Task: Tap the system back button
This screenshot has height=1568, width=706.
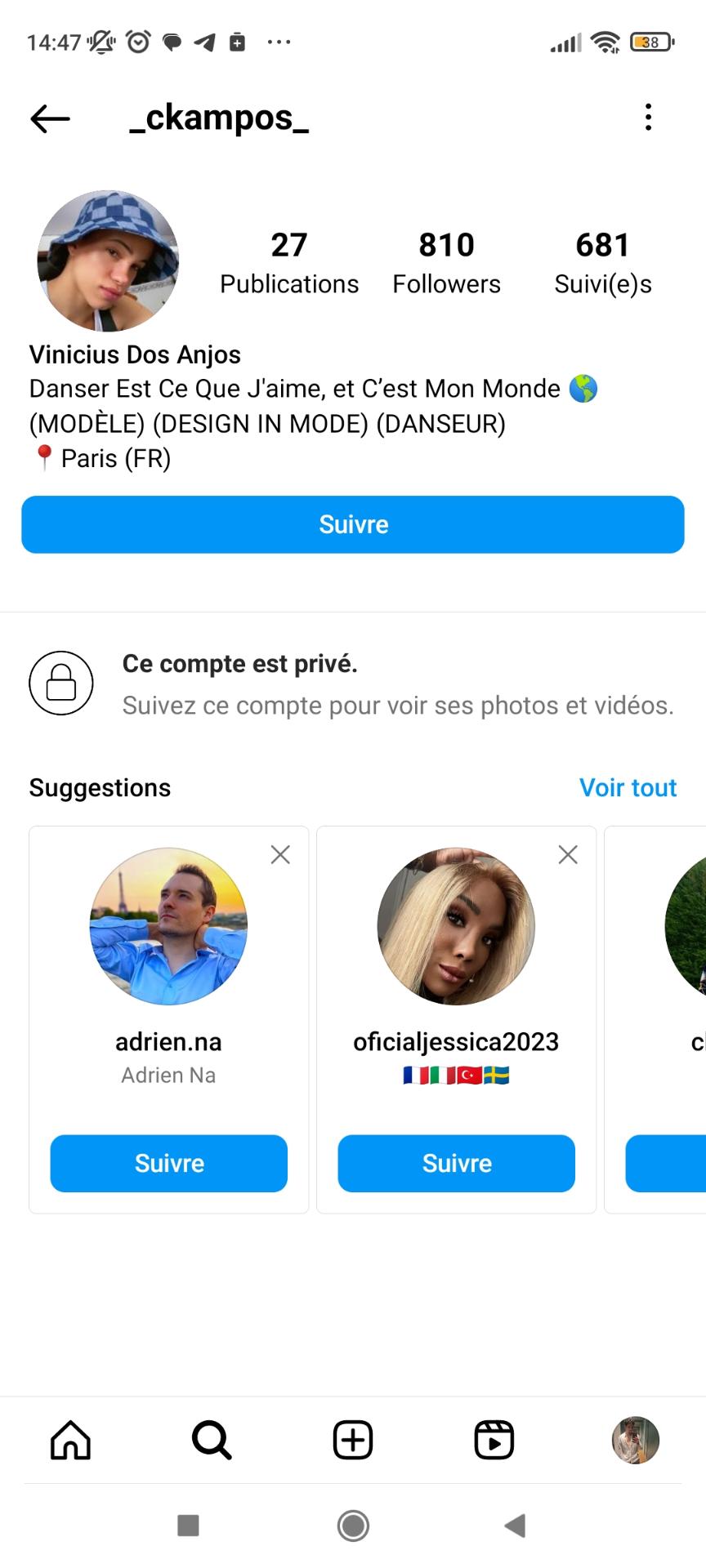Action: click(515, 1525)
